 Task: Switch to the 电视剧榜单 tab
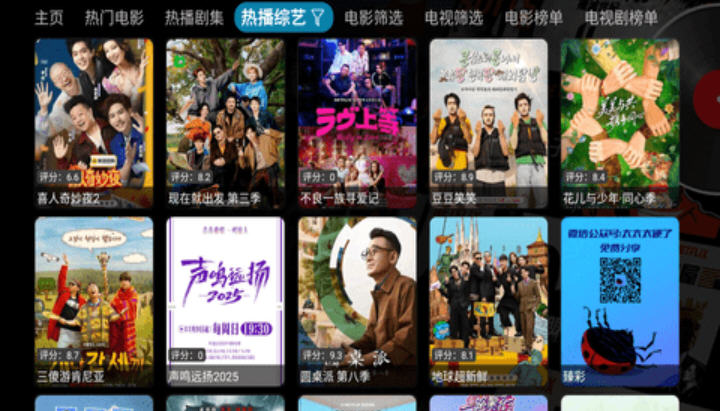tap(621, 17)
